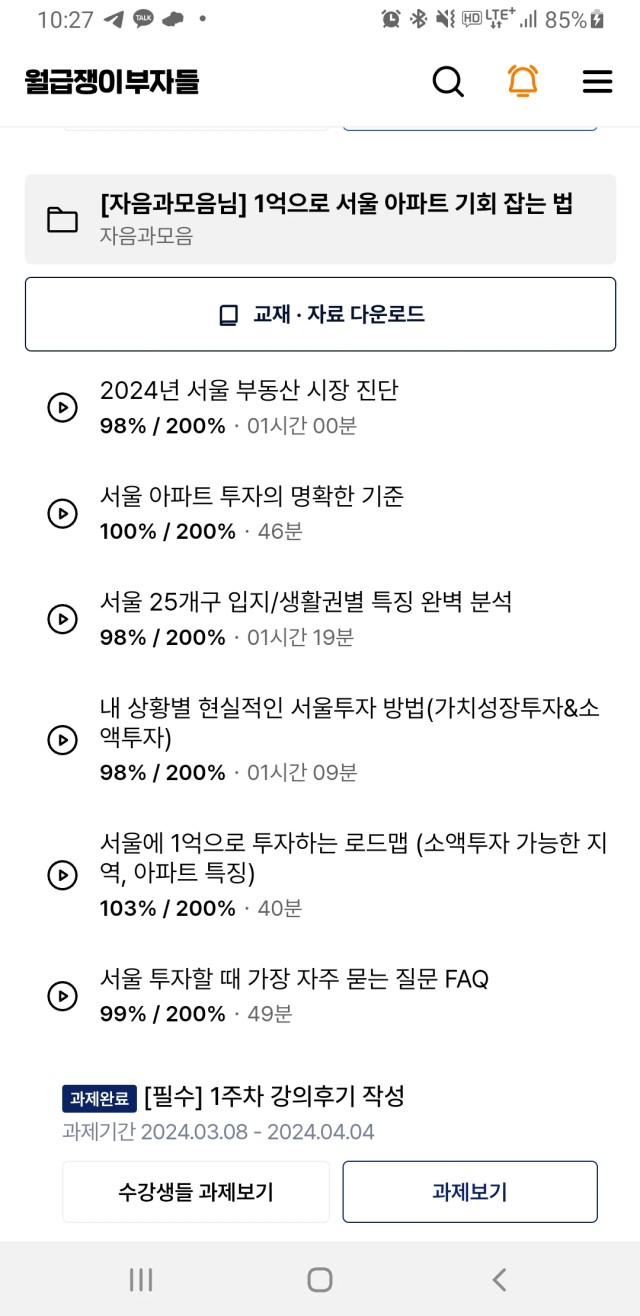Tap the 월급쟁이부자들 logo to go home

112,82
